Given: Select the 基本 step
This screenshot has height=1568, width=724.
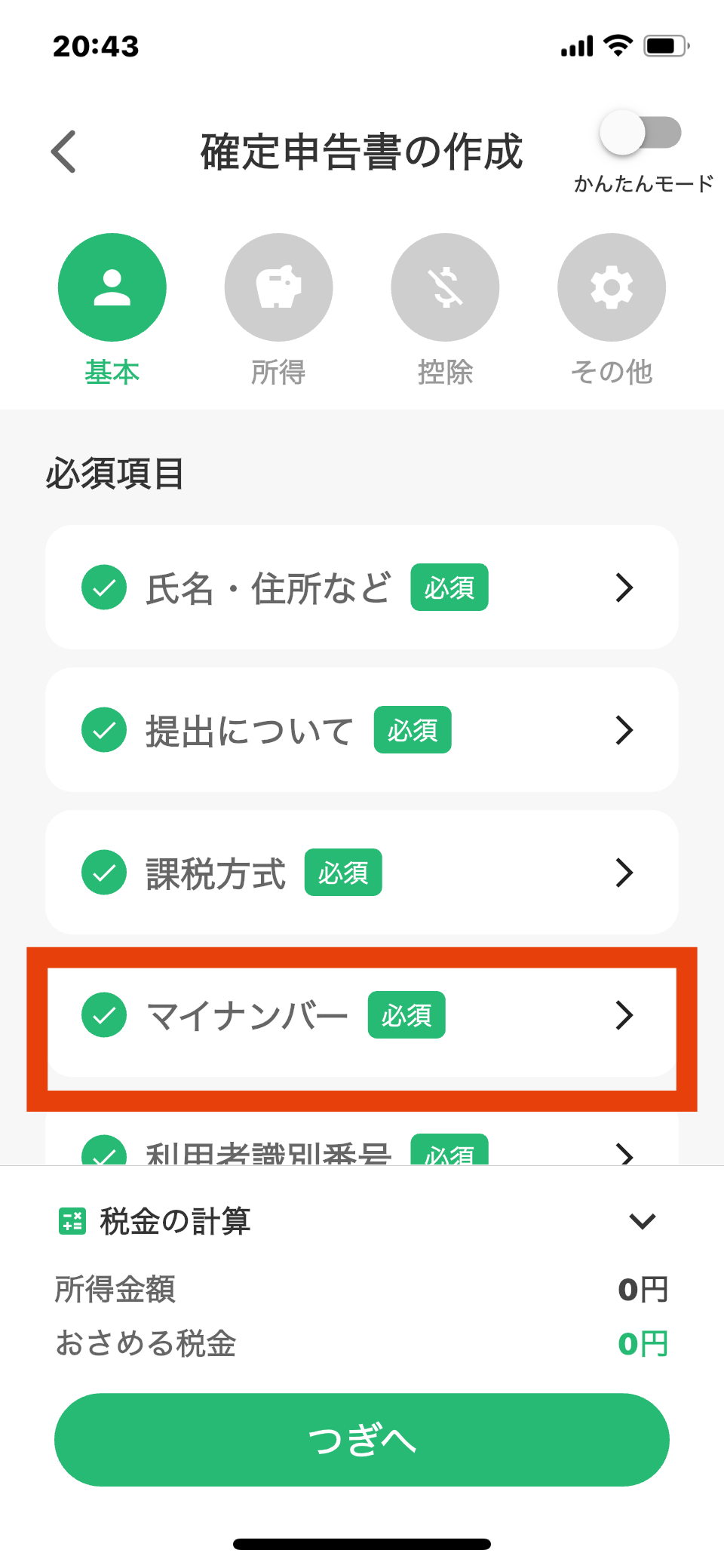Looking at the screenshot, I should click(x=112, y=288).
